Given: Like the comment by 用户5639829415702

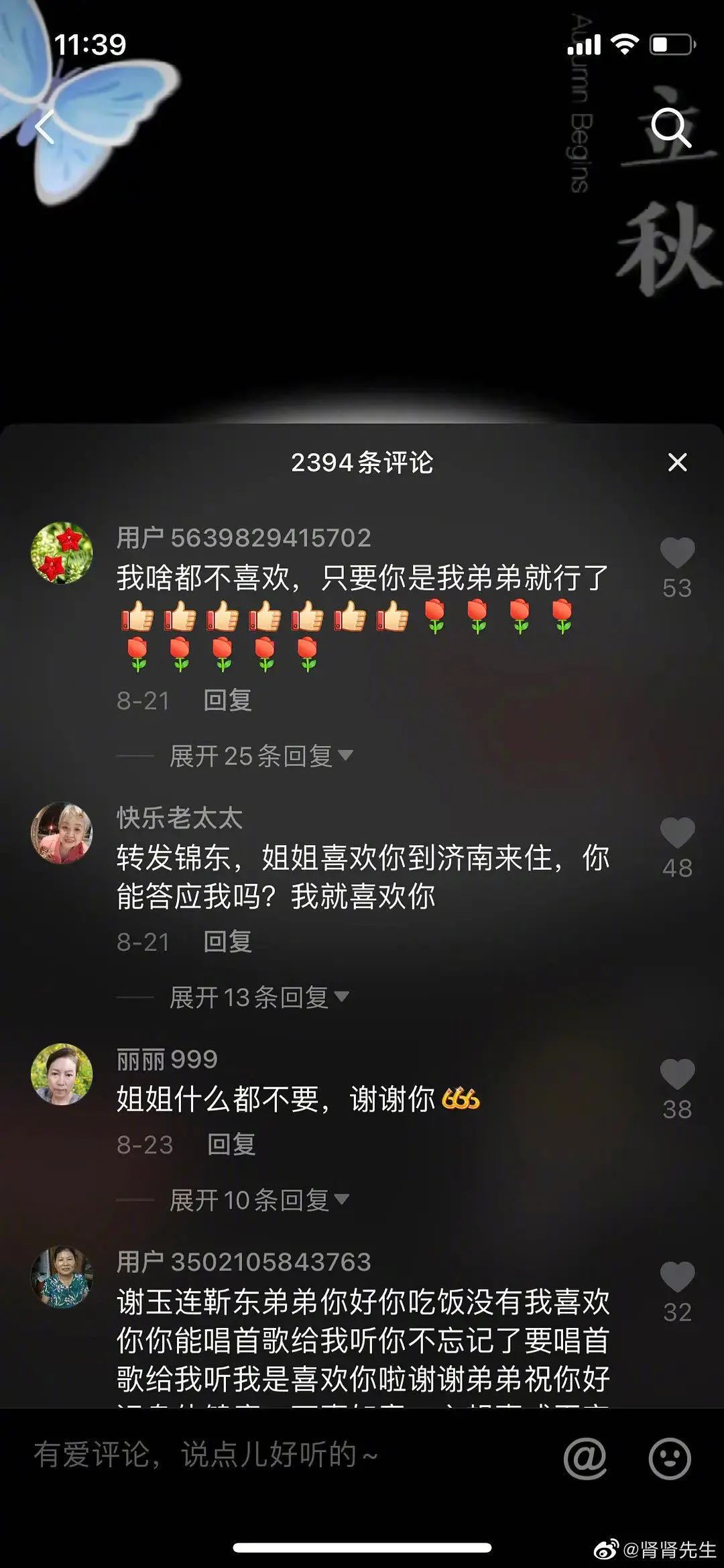Looking at the screenshot, I should click(677, 553).
